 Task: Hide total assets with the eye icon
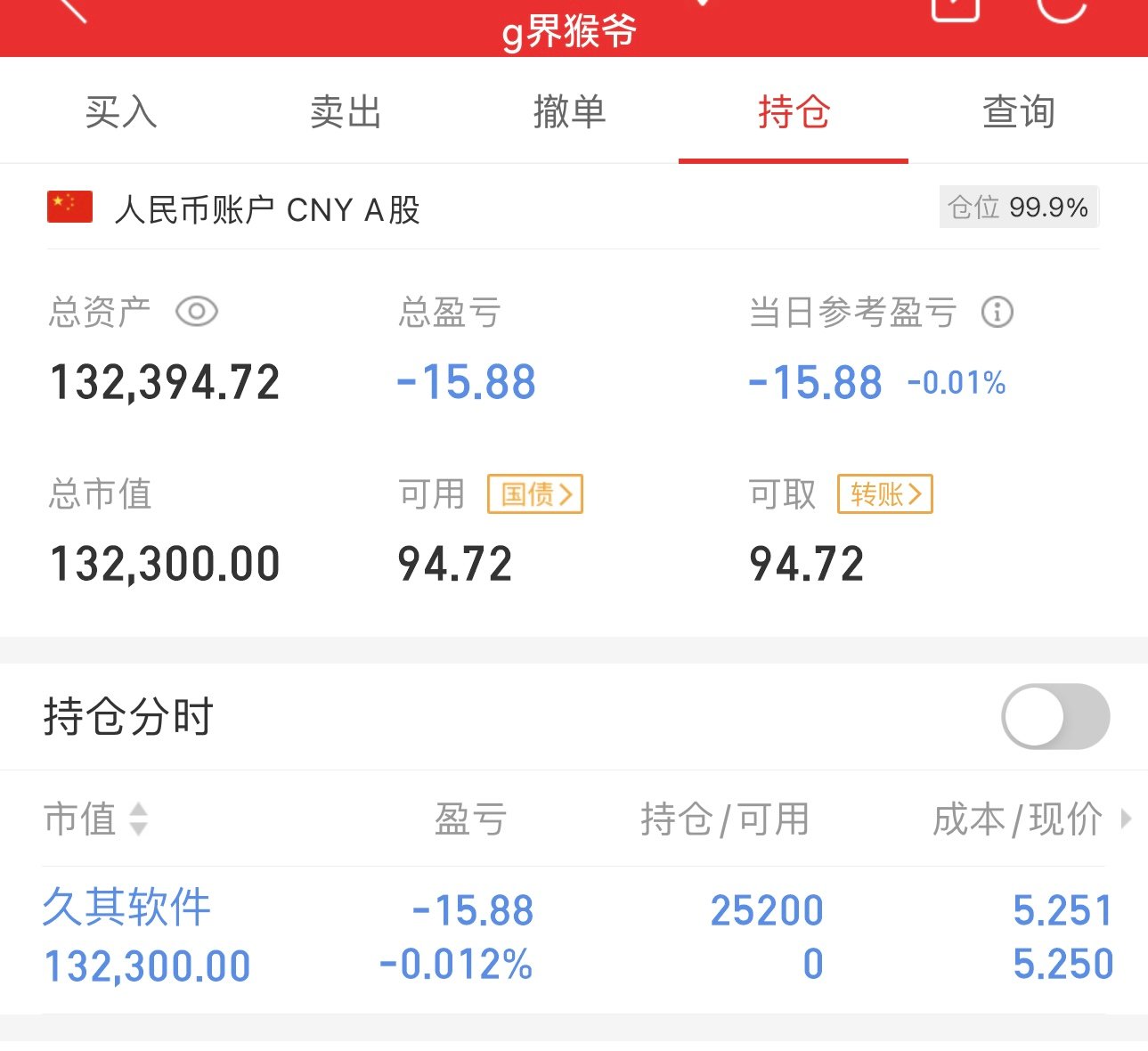click(197, 312)
